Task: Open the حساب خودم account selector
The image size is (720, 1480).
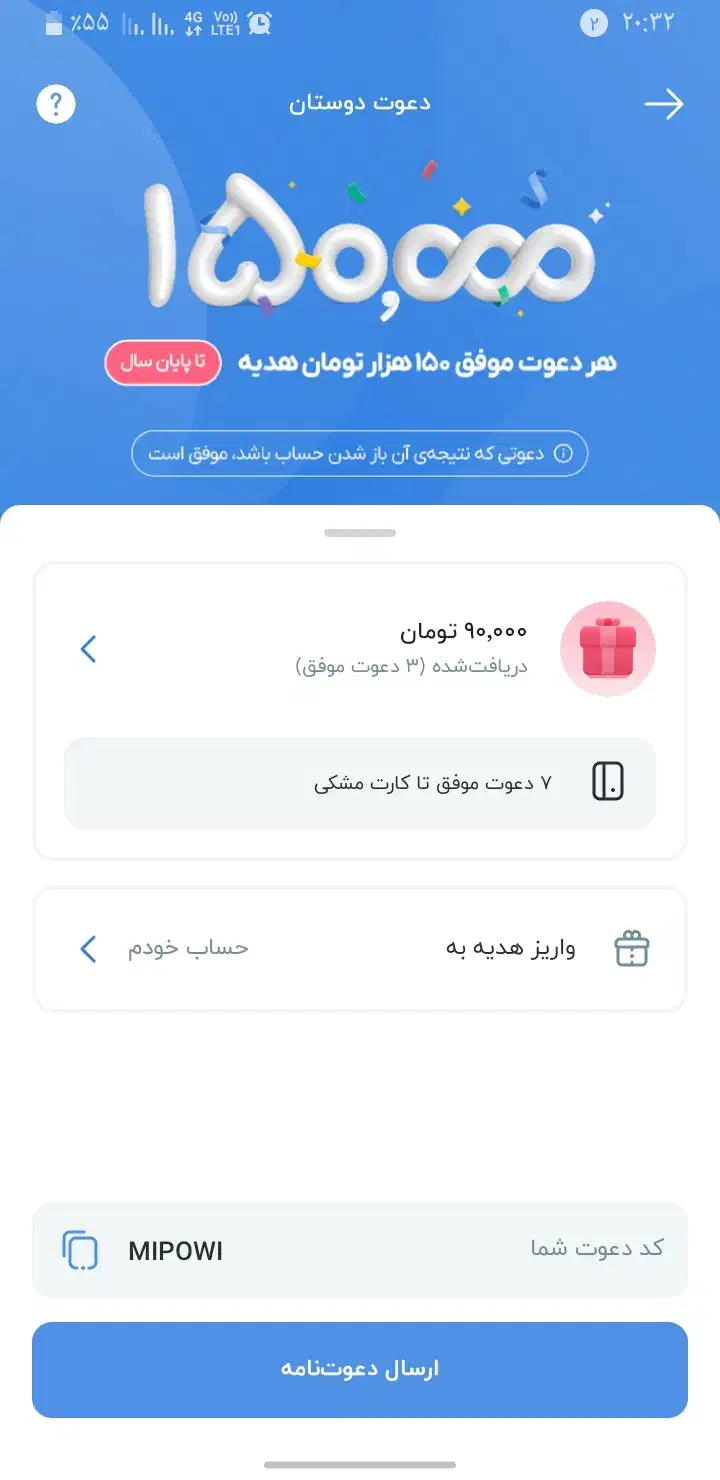Action: click(185, 948)
